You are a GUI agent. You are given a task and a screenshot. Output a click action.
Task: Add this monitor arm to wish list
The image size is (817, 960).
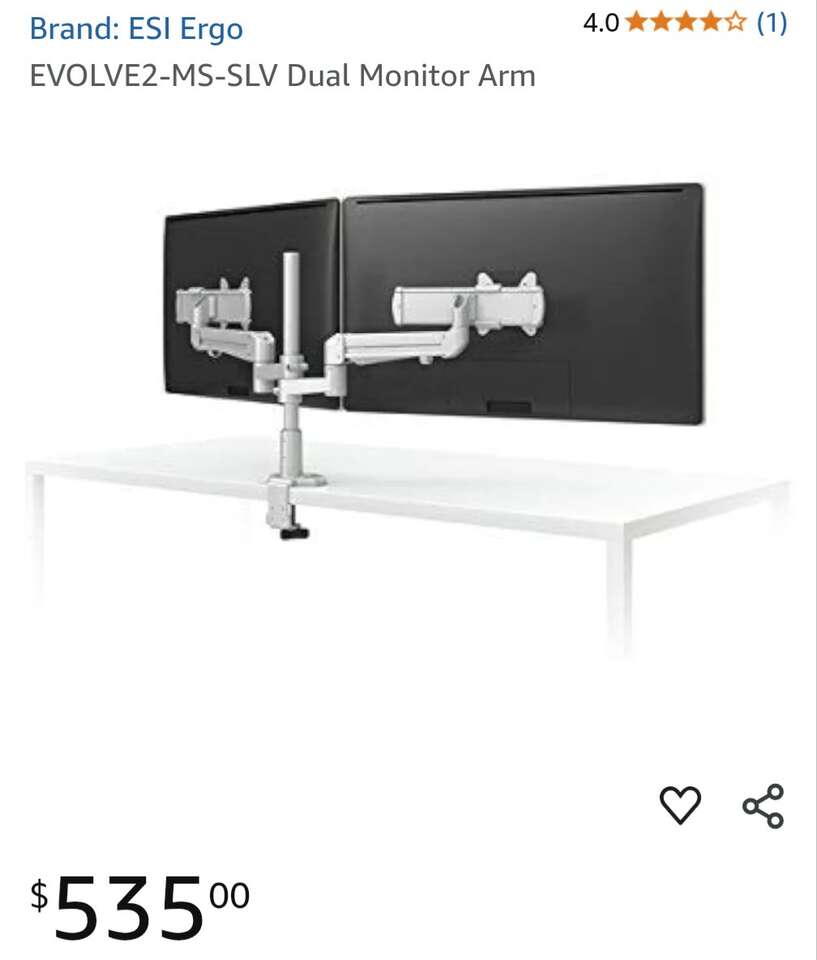tap(680, 805)
